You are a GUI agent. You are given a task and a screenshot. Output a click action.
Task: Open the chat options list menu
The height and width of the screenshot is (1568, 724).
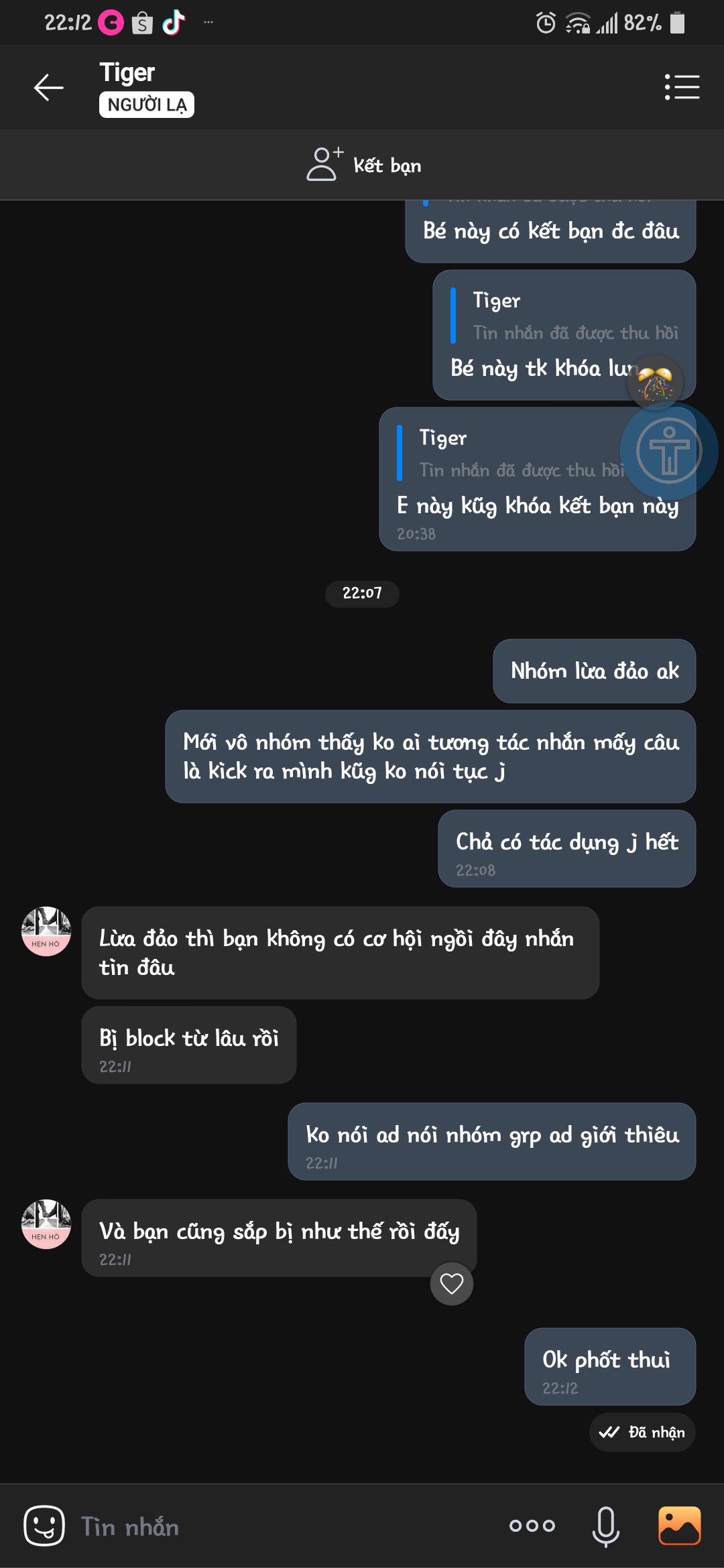pos(682,87)
